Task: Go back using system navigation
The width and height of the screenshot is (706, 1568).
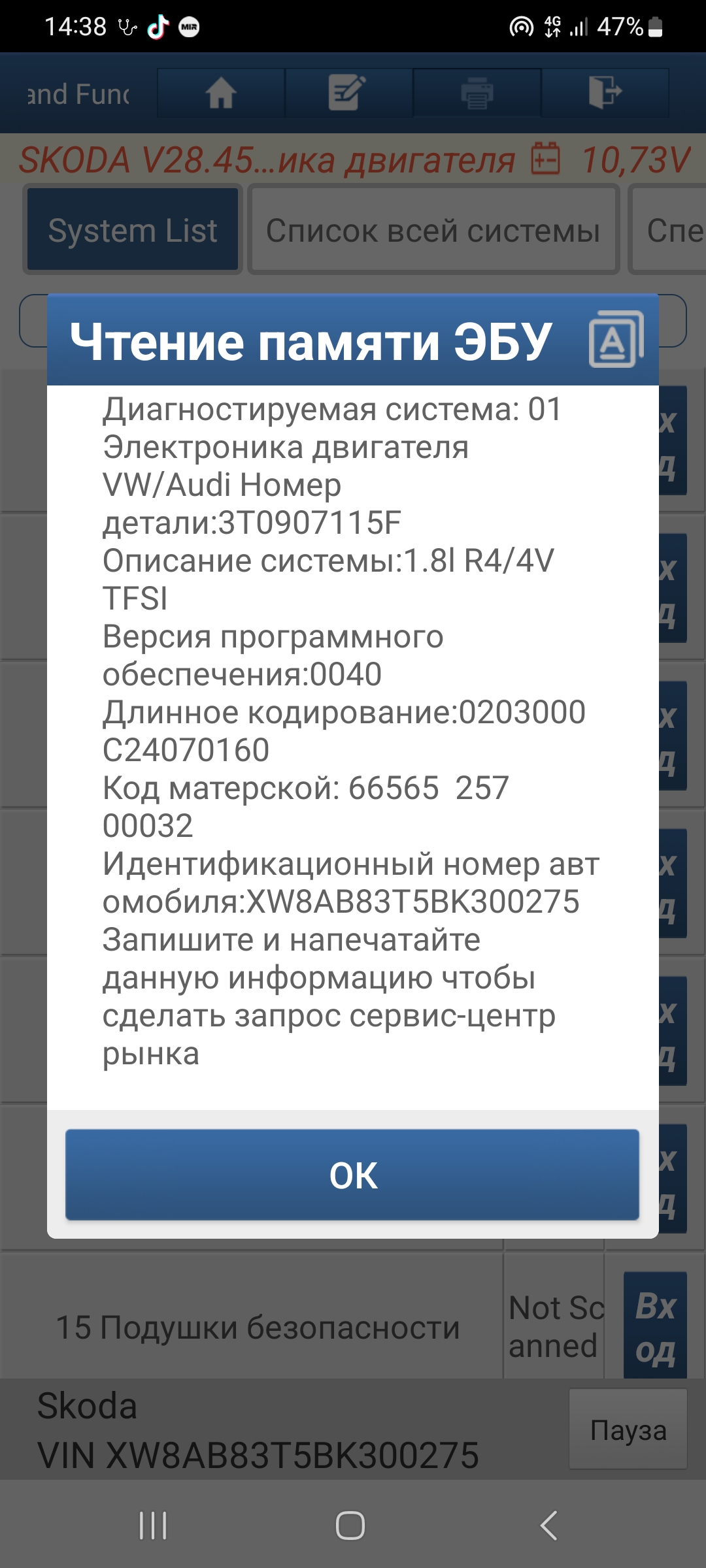Action: click(x=549, y=1526)
